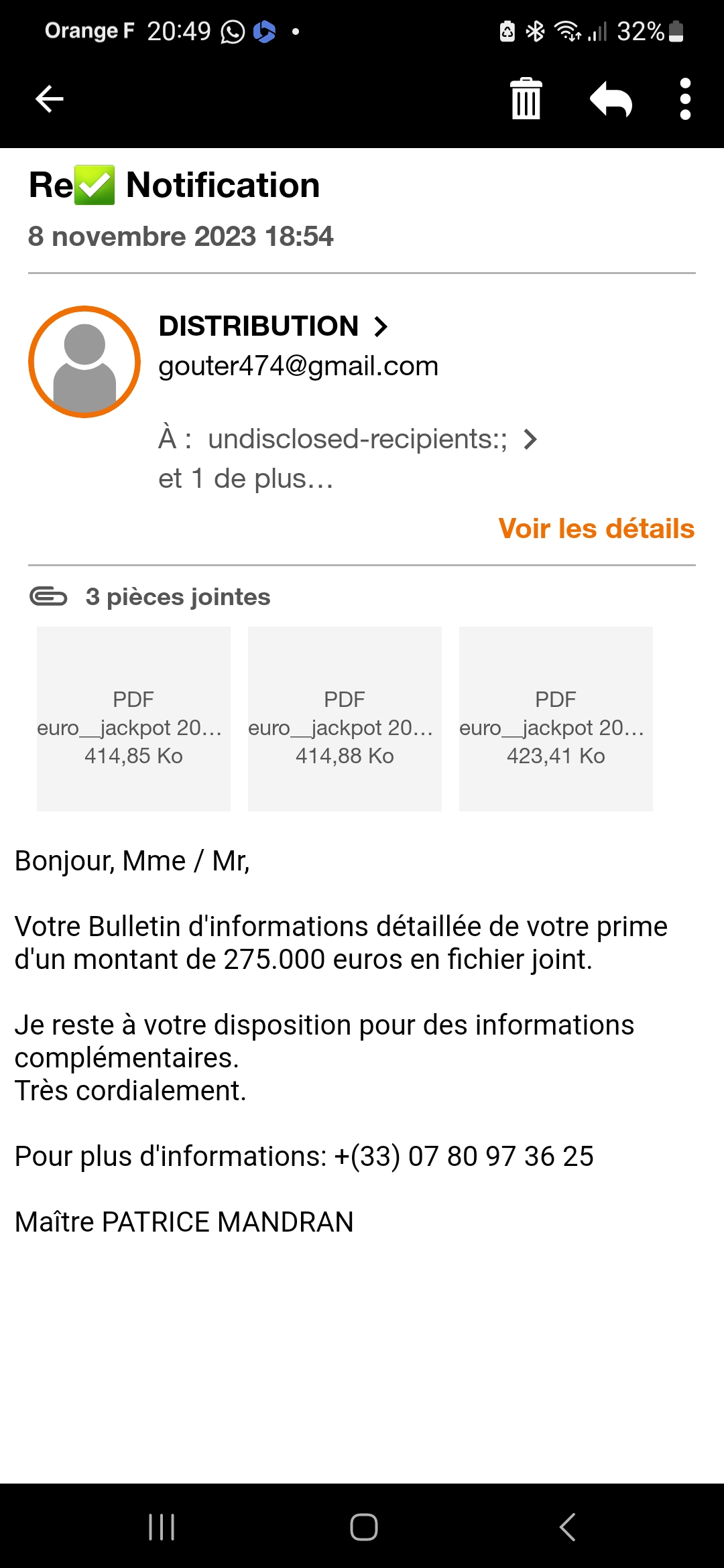724x1568 pixels.
Task: Tap the sender's avatar picture
Action: [x=84, y=362]
